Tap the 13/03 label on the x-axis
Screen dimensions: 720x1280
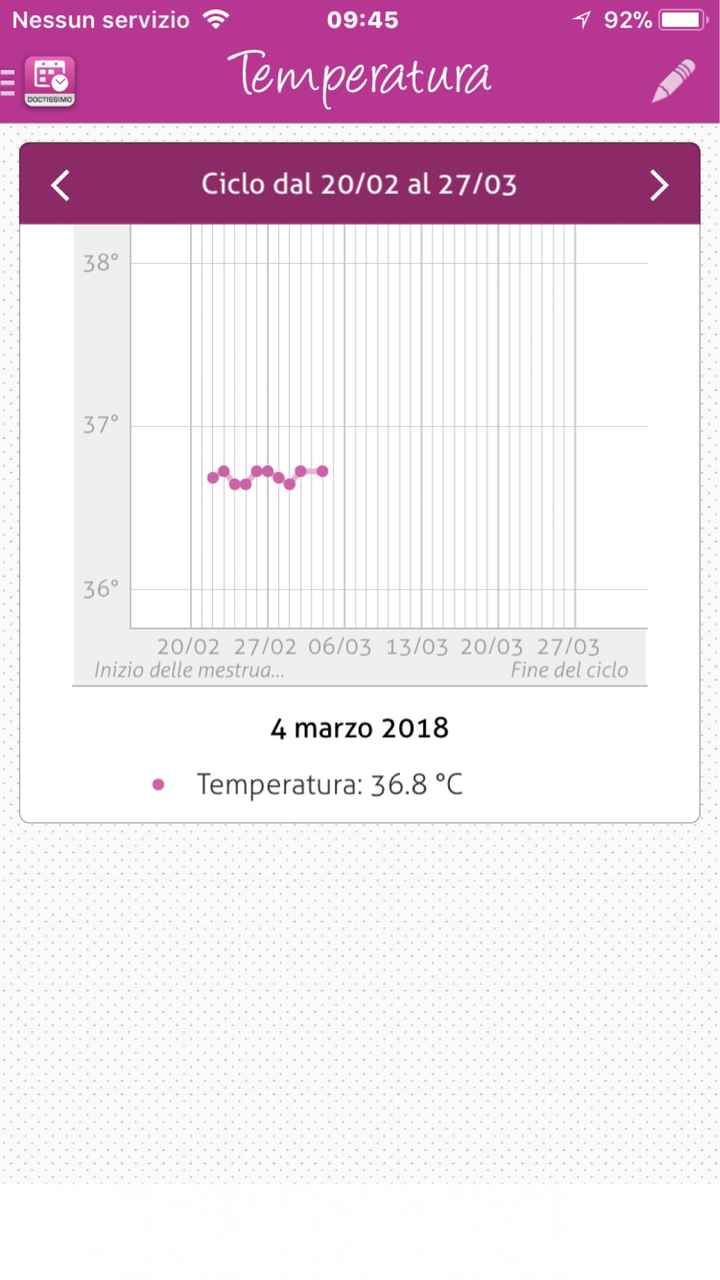click(x=417, y=646)
